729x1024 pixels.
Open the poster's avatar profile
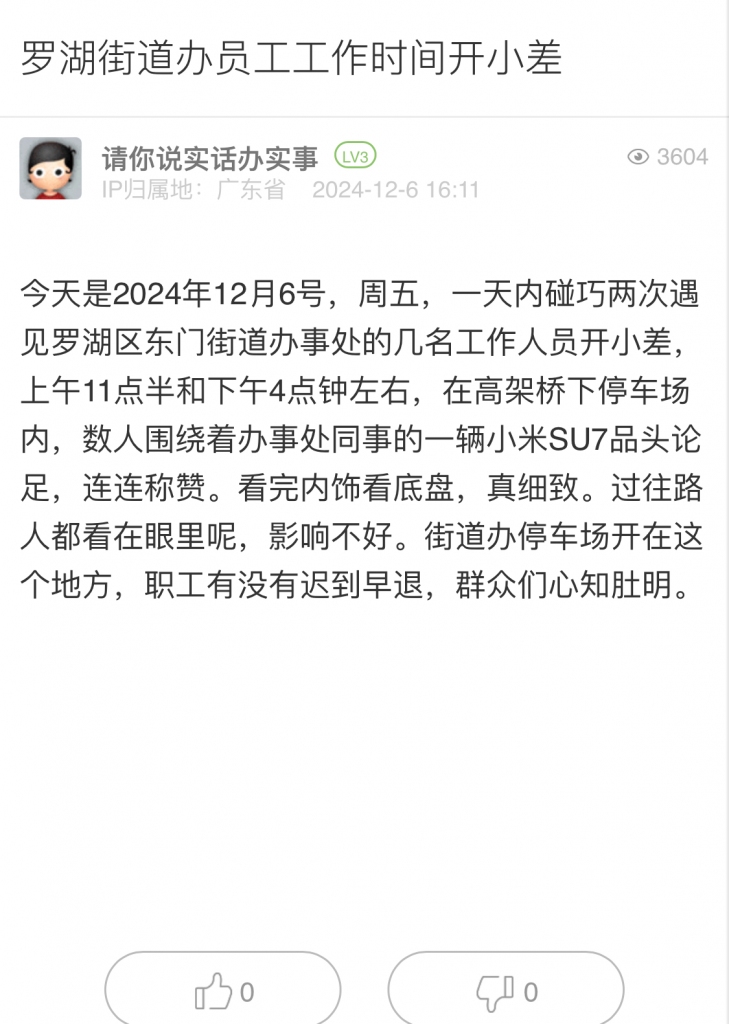point(50,168)
